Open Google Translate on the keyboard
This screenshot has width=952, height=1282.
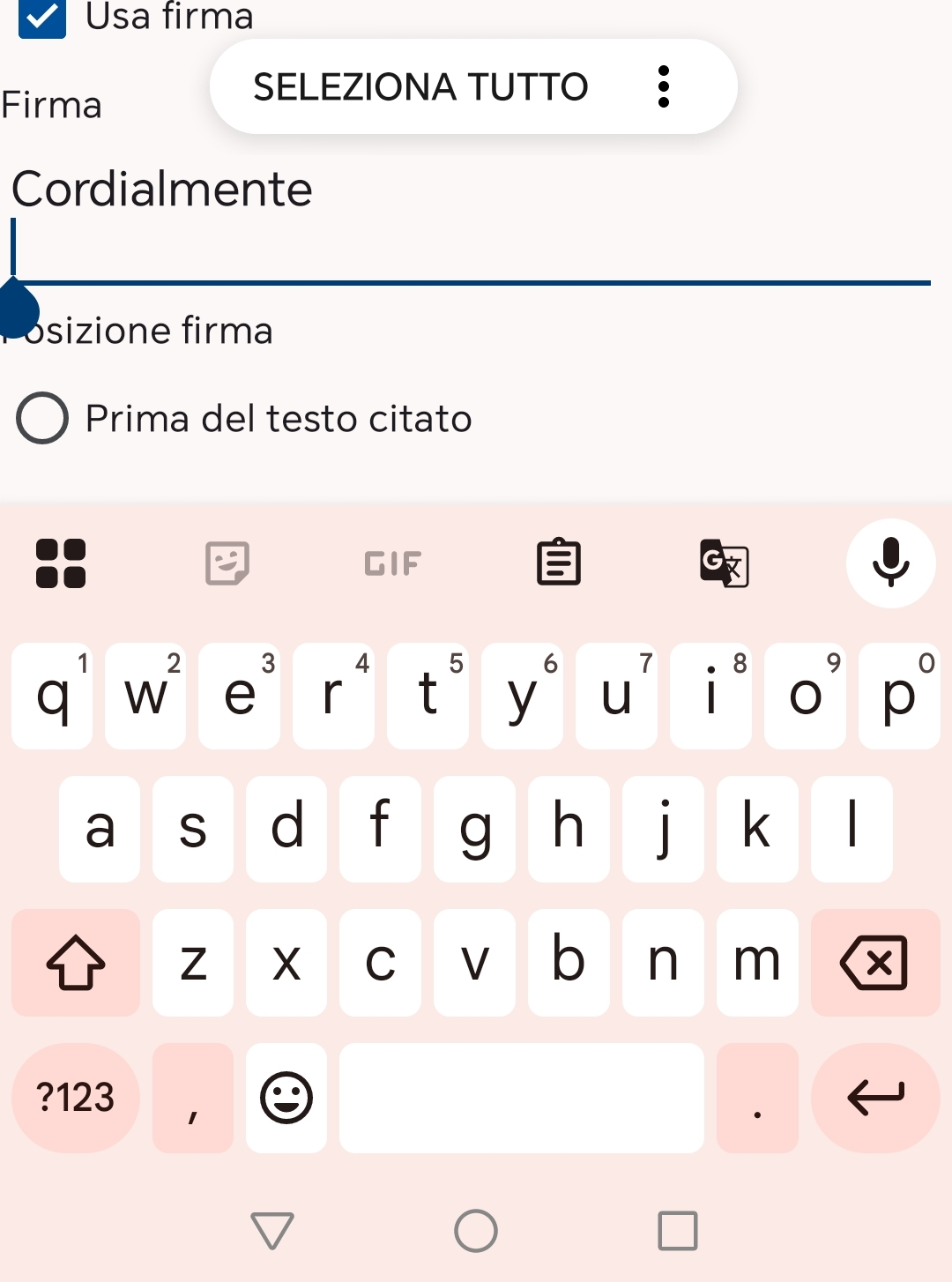point(725,563)
